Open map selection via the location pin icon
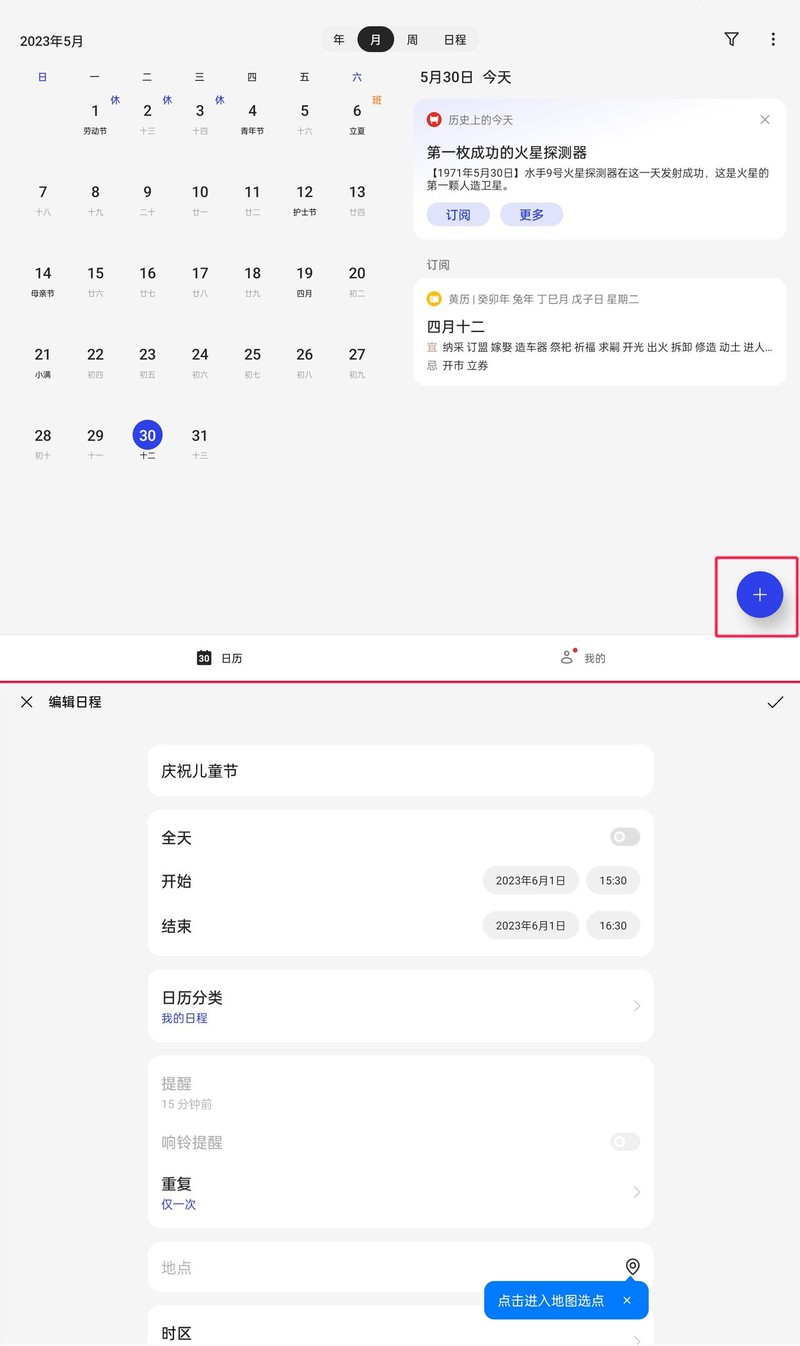This screenshot has width=800, height=1346. [631, 1265]
